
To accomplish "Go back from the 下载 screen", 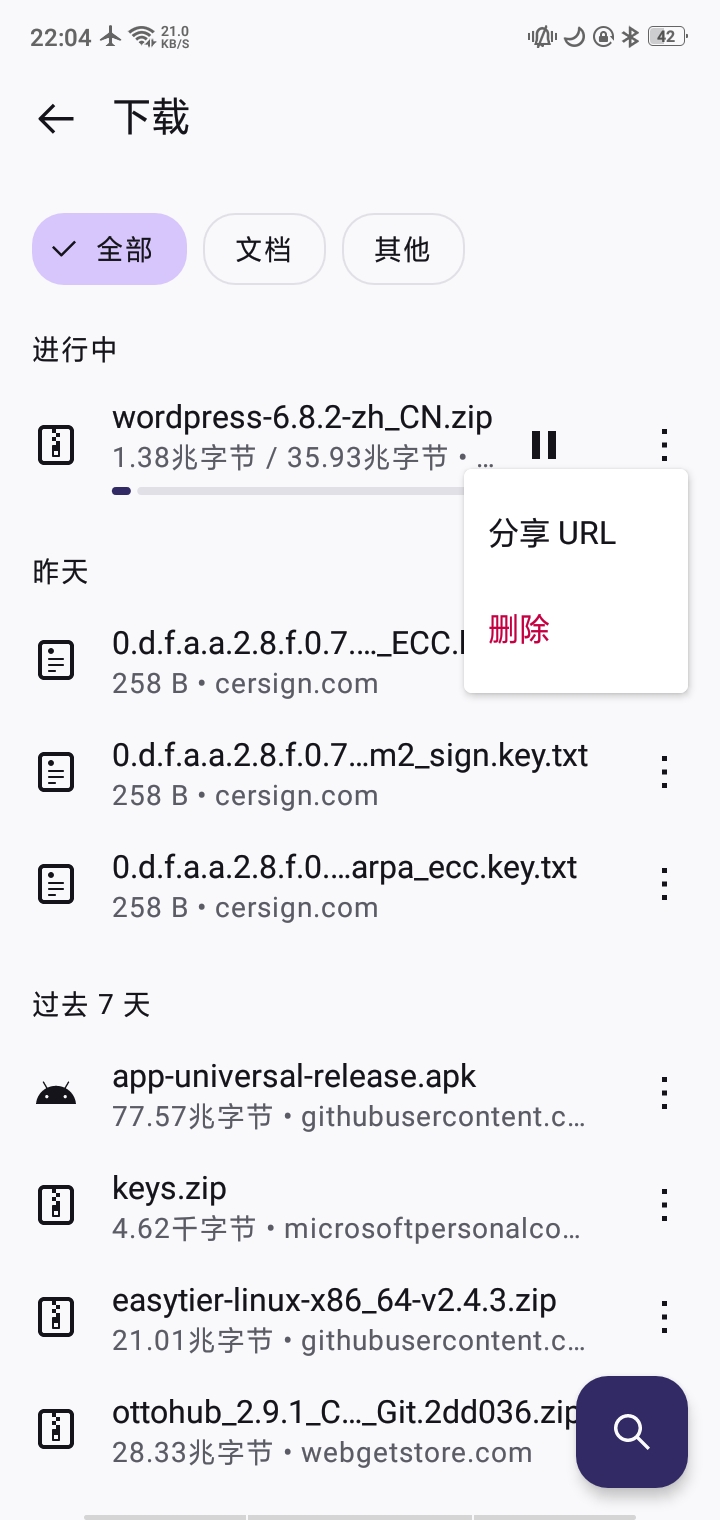I will pos(56,119).
